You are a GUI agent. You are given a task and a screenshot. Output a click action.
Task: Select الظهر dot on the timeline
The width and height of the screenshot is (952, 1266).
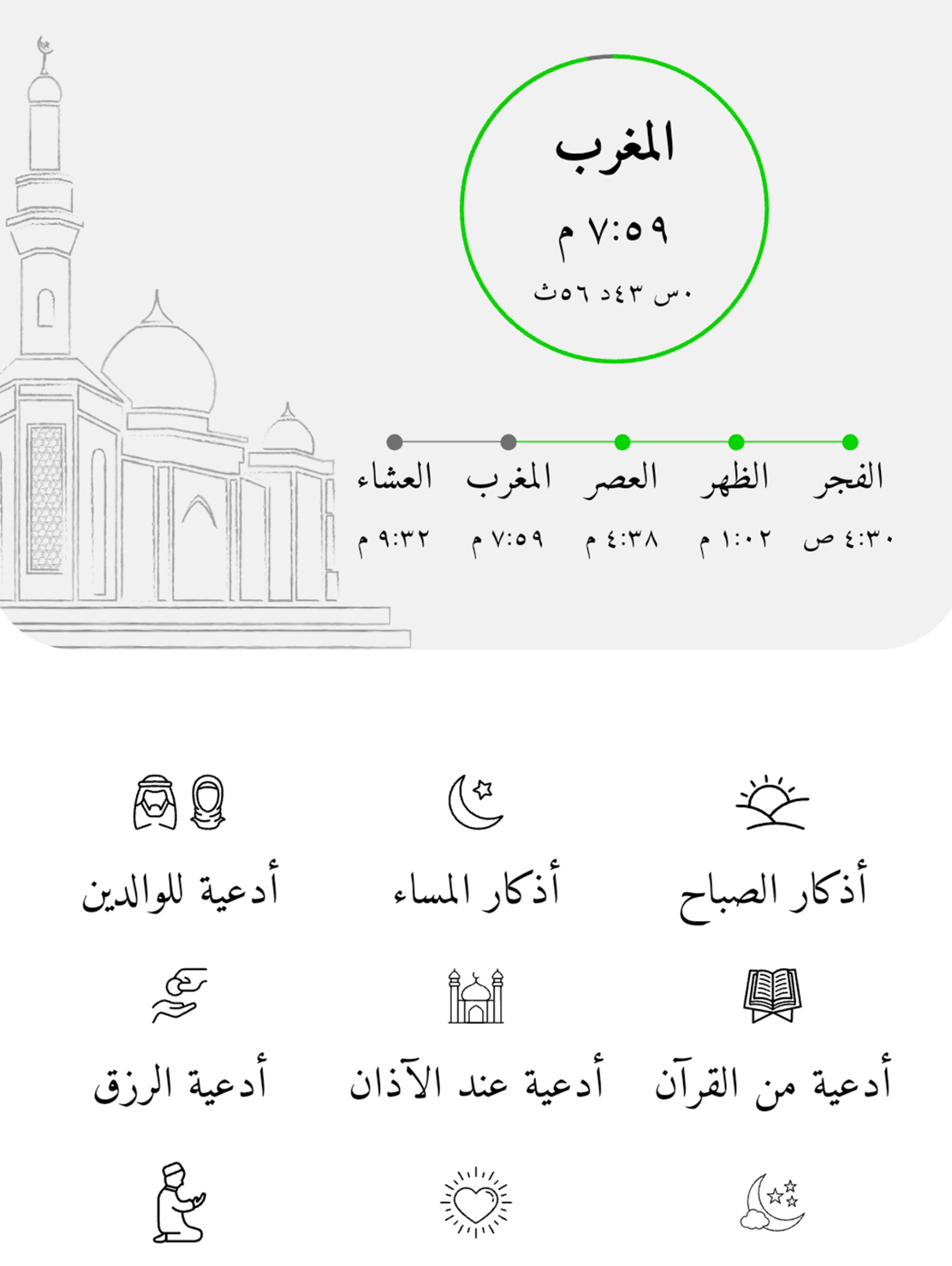coord(736,441)
